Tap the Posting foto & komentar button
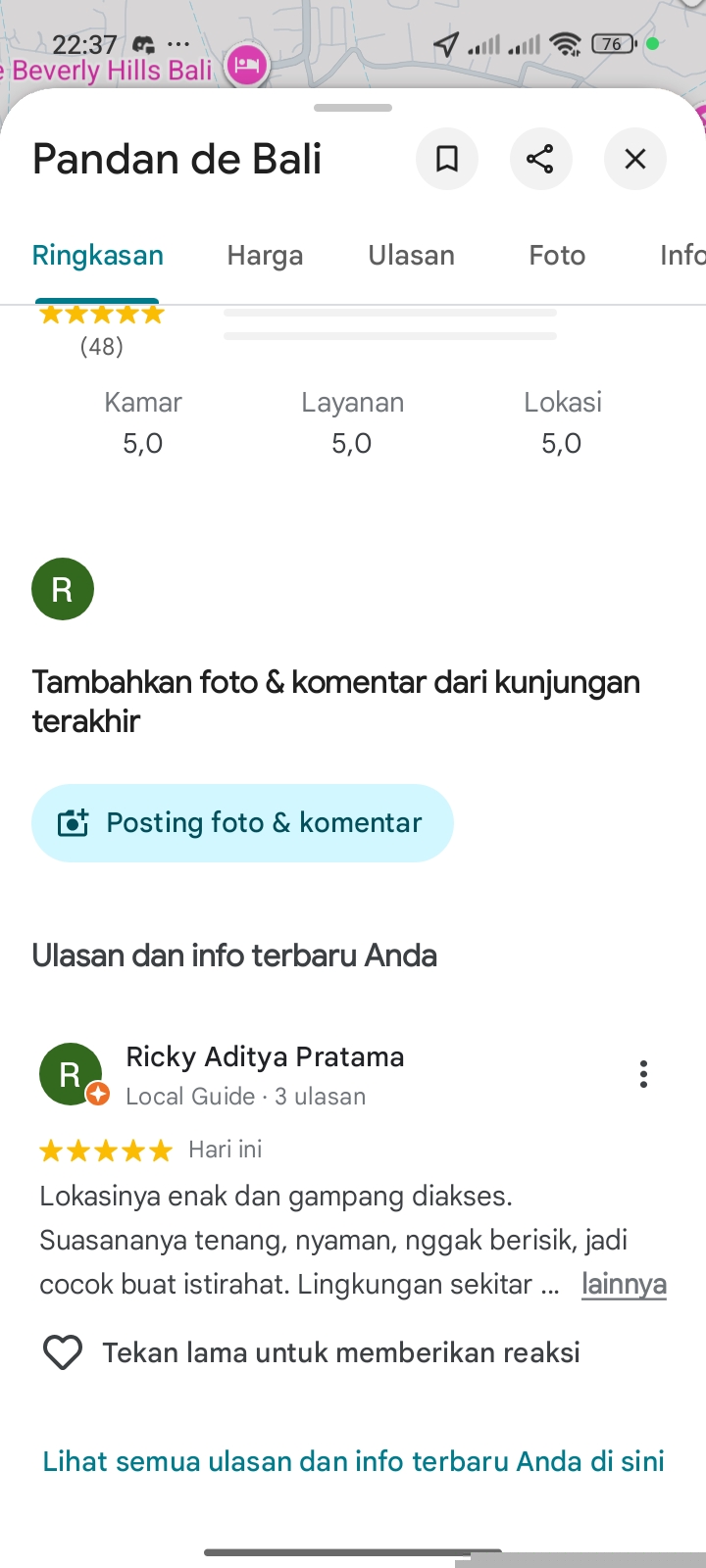The height and width of the screenshot is (1568, 706). tap(242, 823)
